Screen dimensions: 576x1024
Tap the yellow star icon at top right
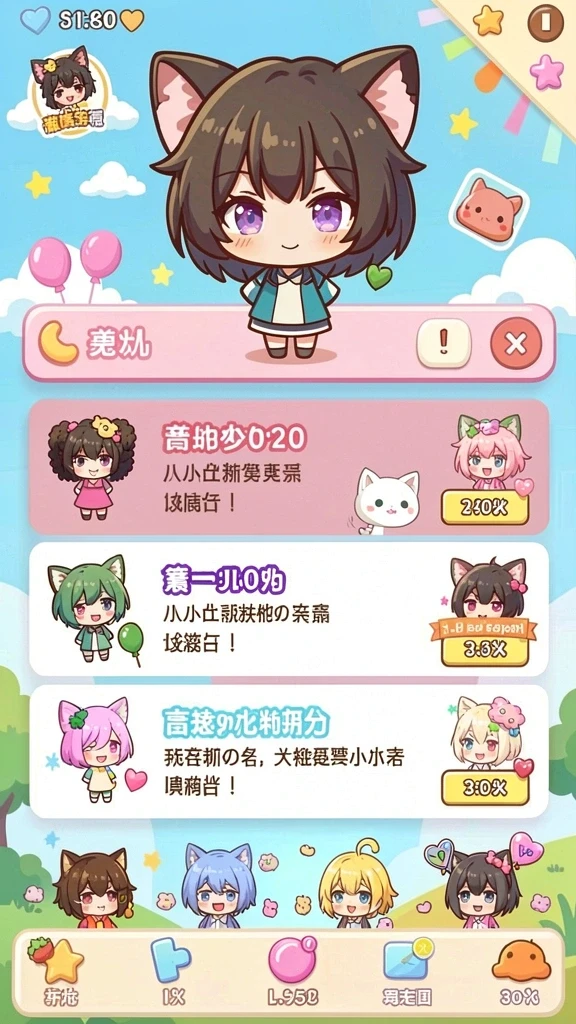[488, 20]
